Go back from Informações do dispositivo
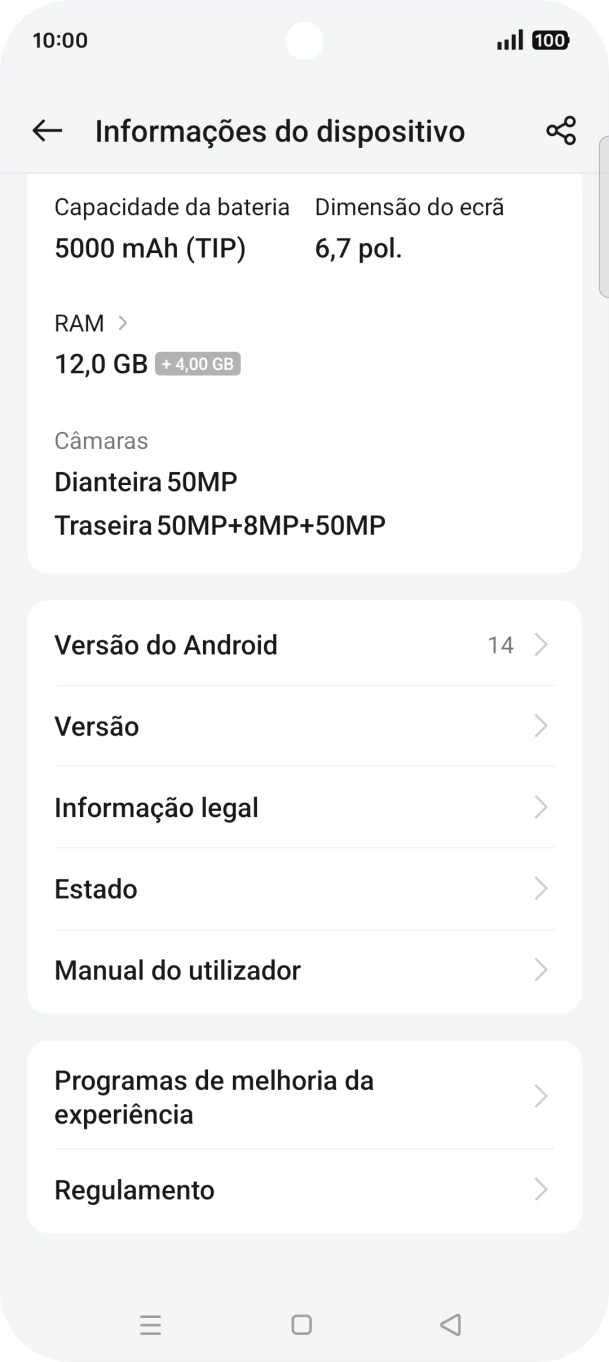Viewport: 609px width, 1362px height. (x=47, y=131)
